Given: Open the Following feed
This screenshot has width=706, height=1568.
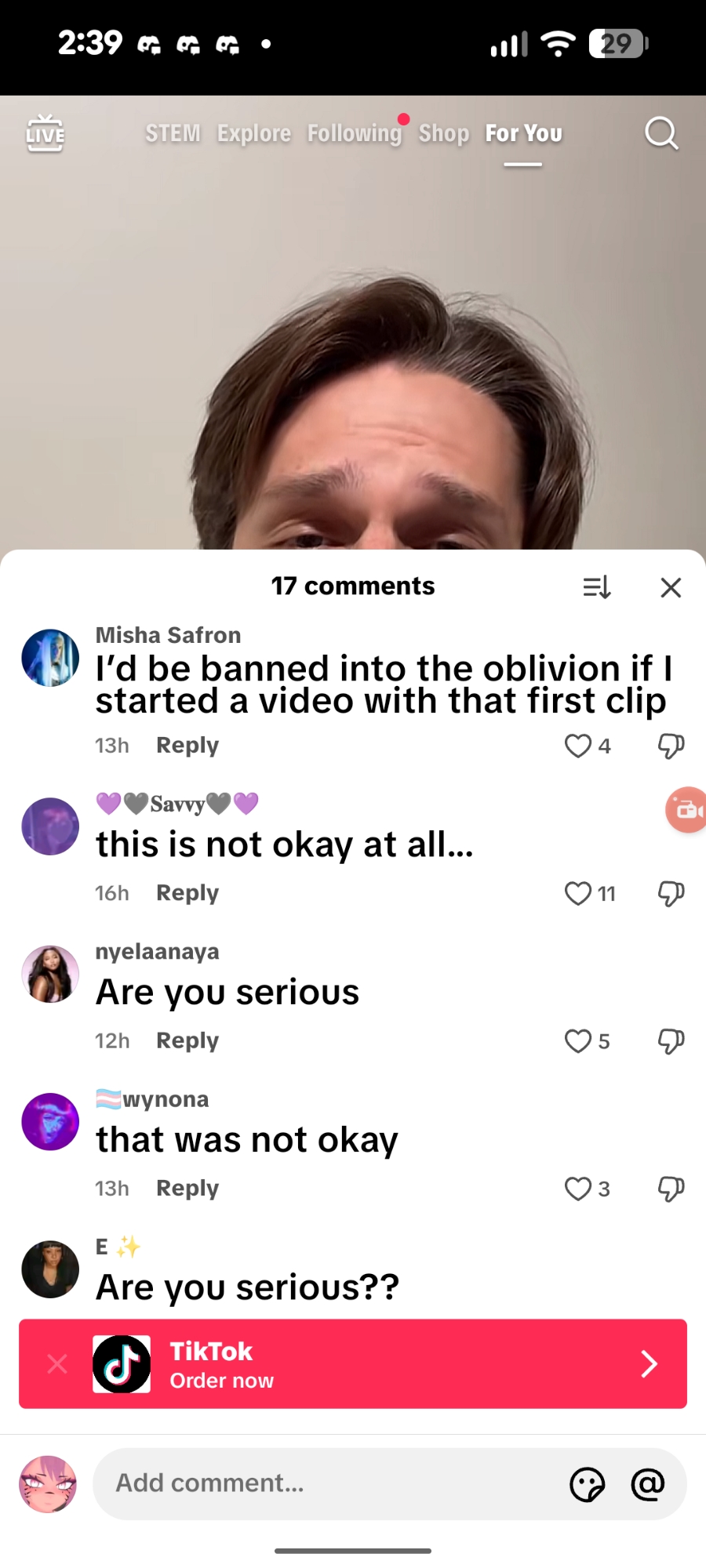Looking at the screenshot, I should click(x=354, y=133).
